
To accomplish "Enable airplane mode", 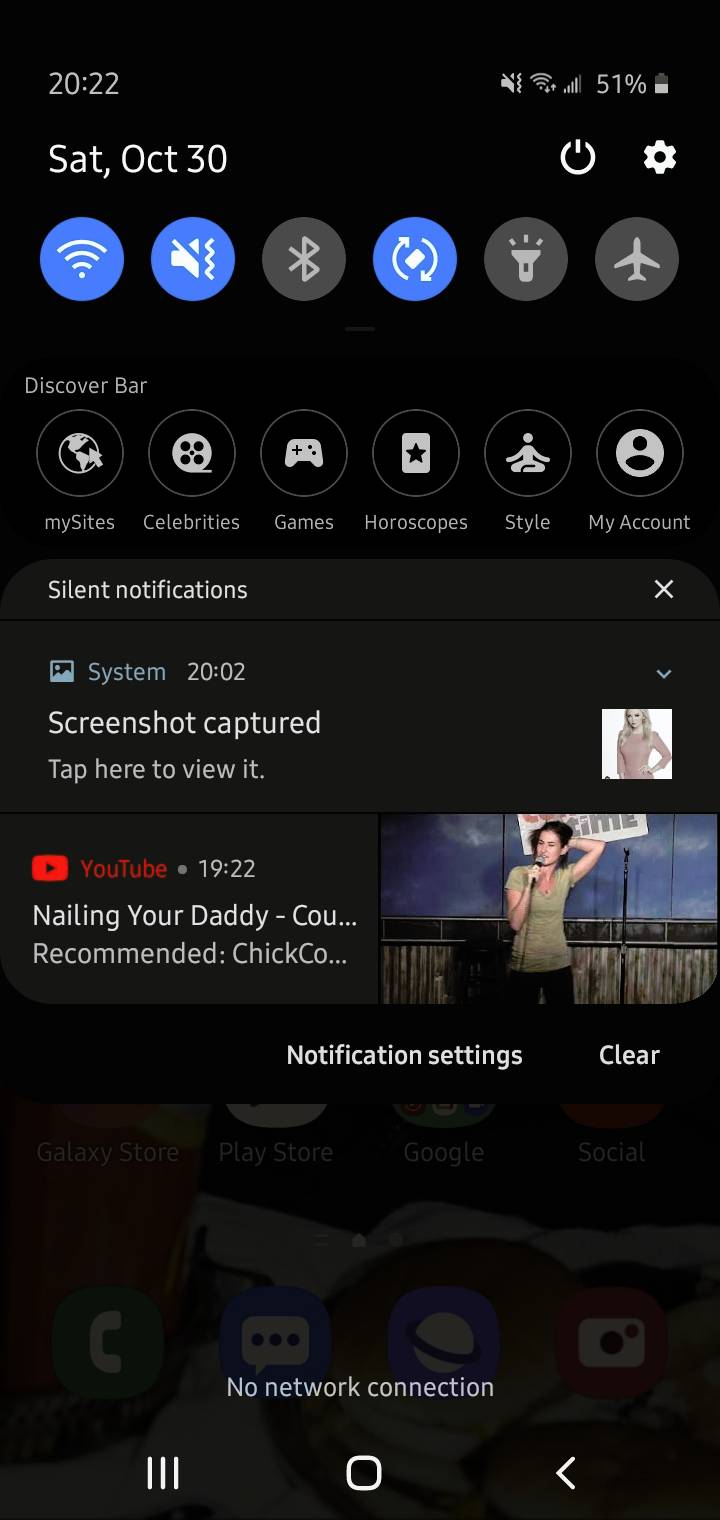I will point(637,260).
